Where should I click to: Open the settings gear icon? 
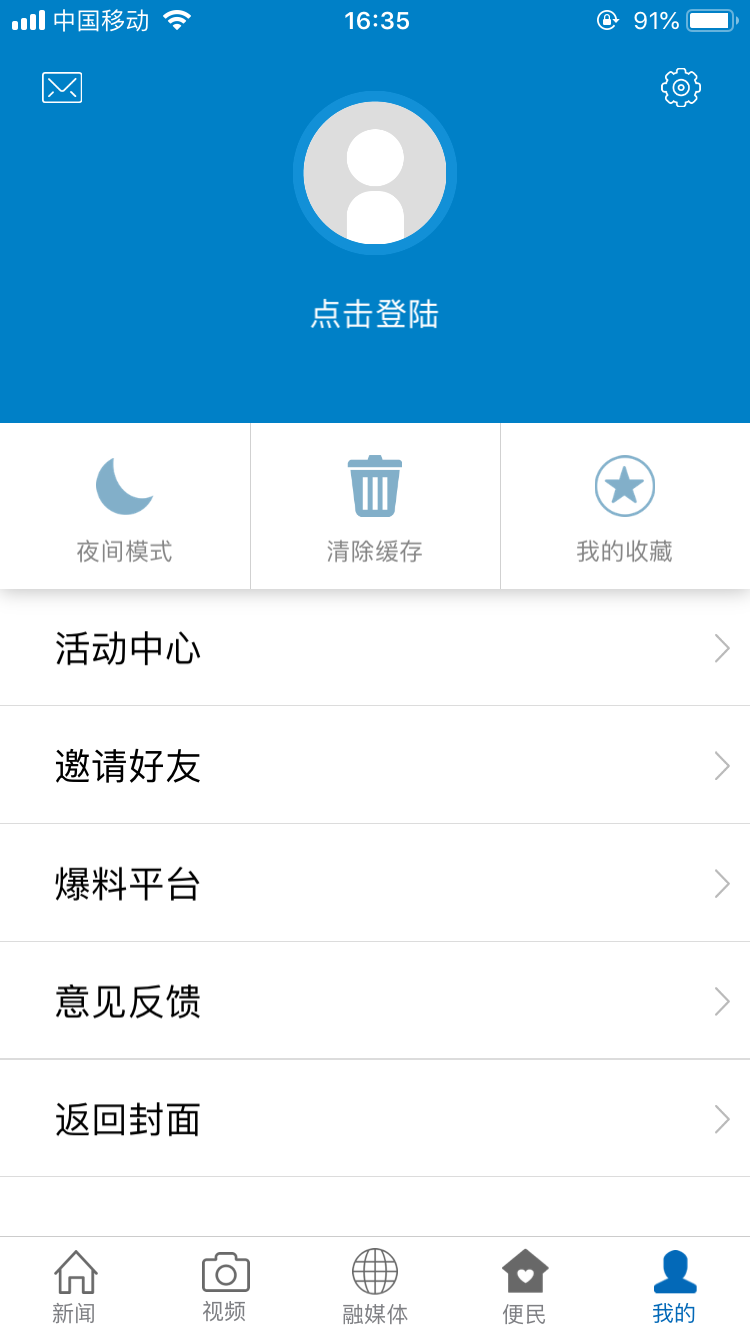coord(681,87)
